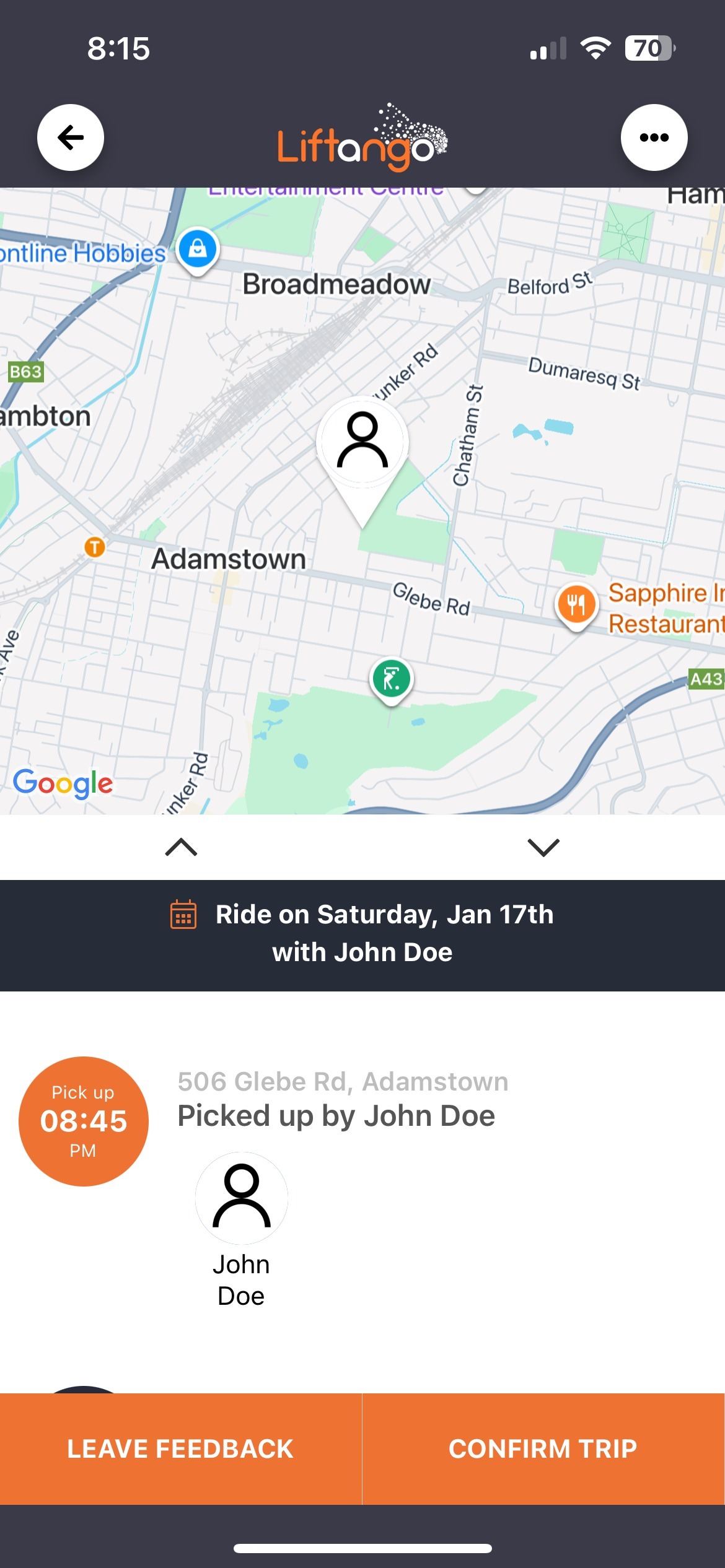
Task: Open the Frontline Hobbies shop marker
Action: pos(198,249)
